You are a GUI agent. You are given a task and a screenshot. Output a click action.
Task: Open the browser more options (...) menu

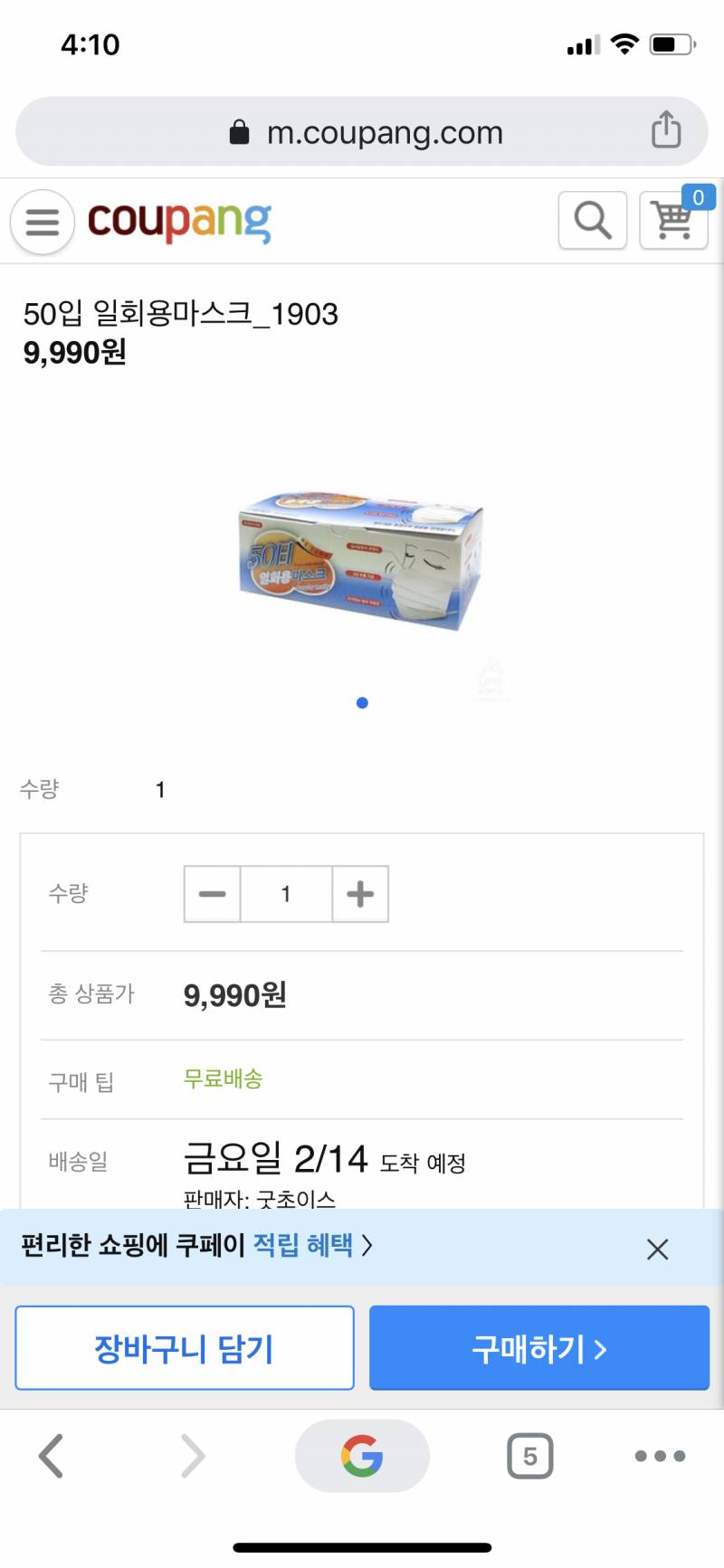pyautogui.click(x=659, y=1456)
